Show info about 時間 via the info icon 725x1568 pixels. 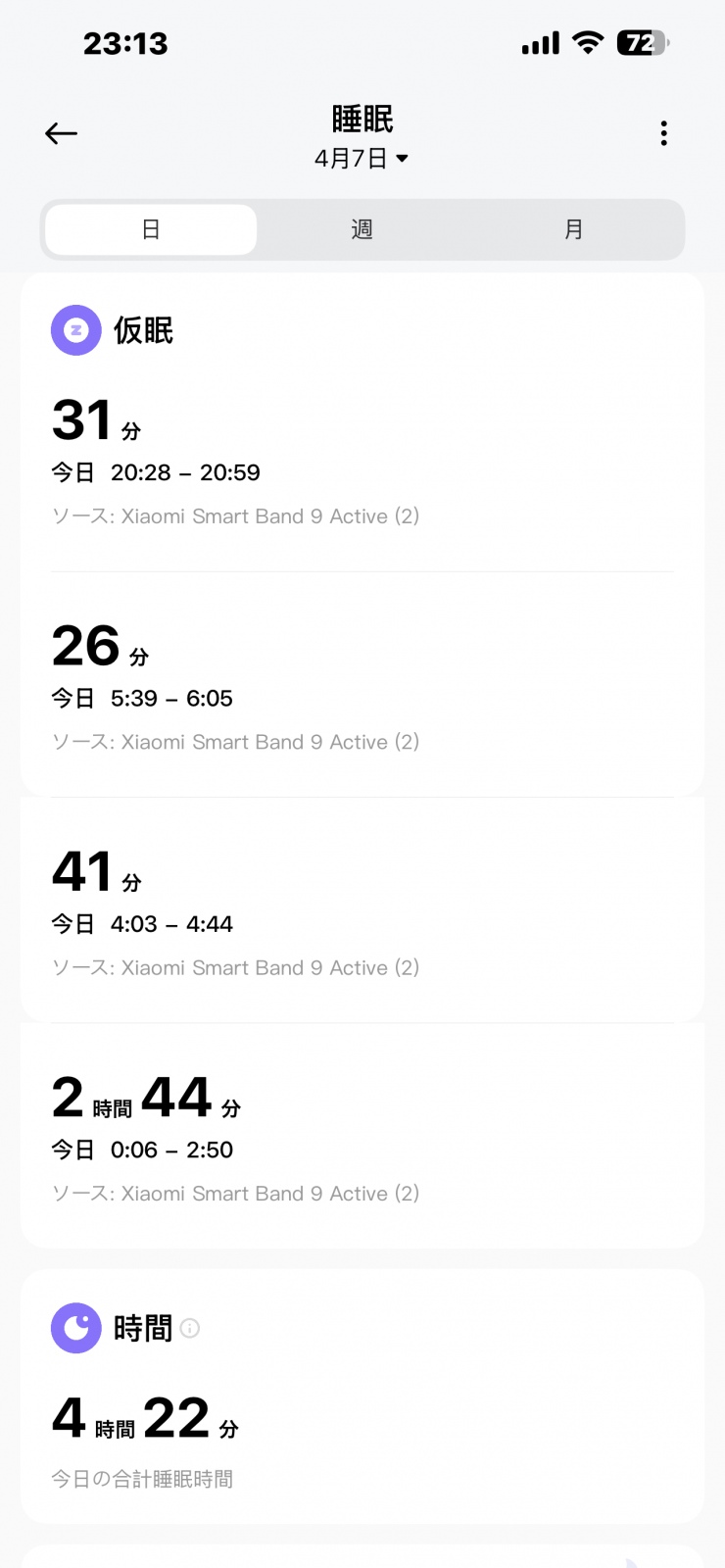click(190, 1328)
